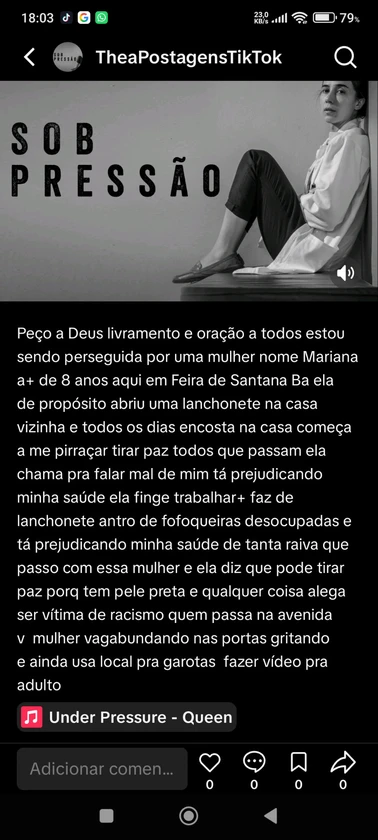The width and height of the screenshot is (378, 840).
Task: Share this post with arrow icon
Action: pyautogui.click(x=343, y=762)
